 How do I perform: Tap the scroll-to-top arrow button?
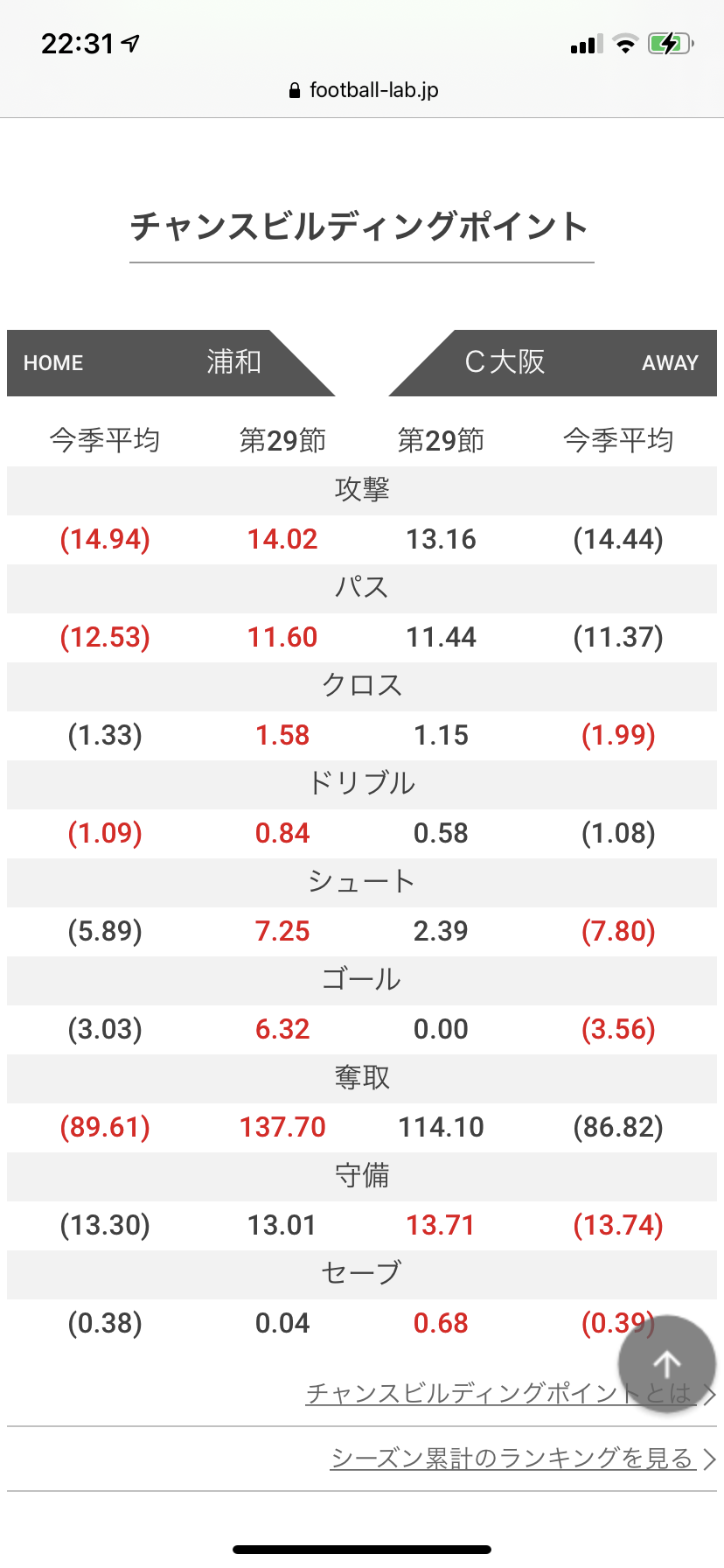666,1363
